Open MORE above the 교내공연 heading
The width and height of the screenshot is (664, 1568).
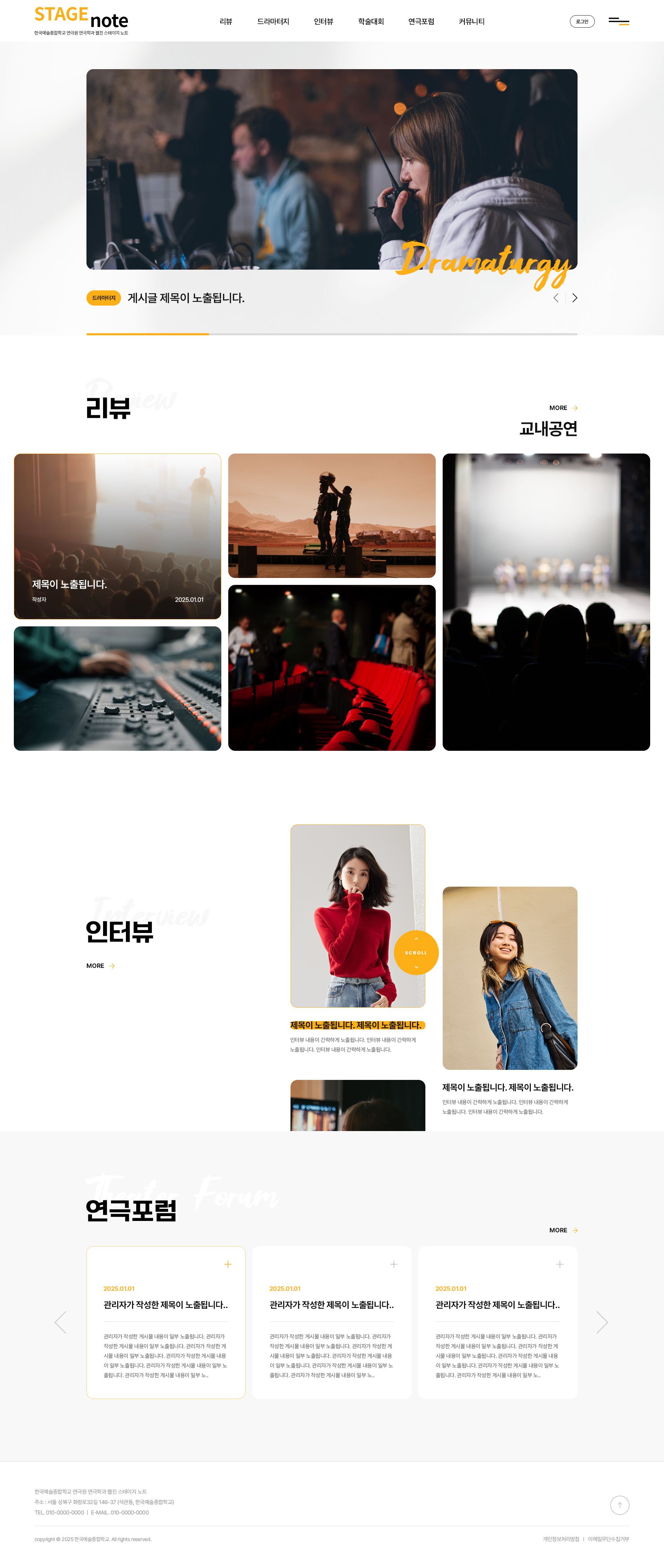pyautogui.click(x=563, y=408)
